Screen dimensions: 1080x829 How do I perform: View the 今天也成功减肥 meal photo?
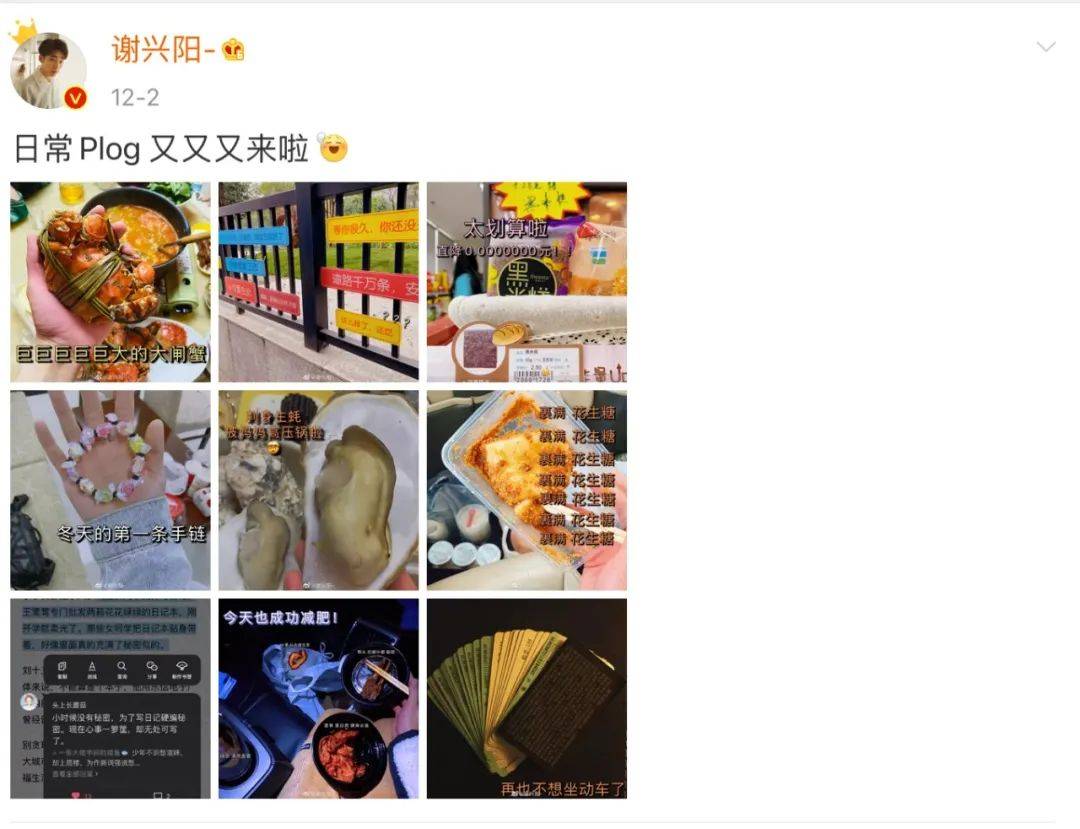coord(318,698)
